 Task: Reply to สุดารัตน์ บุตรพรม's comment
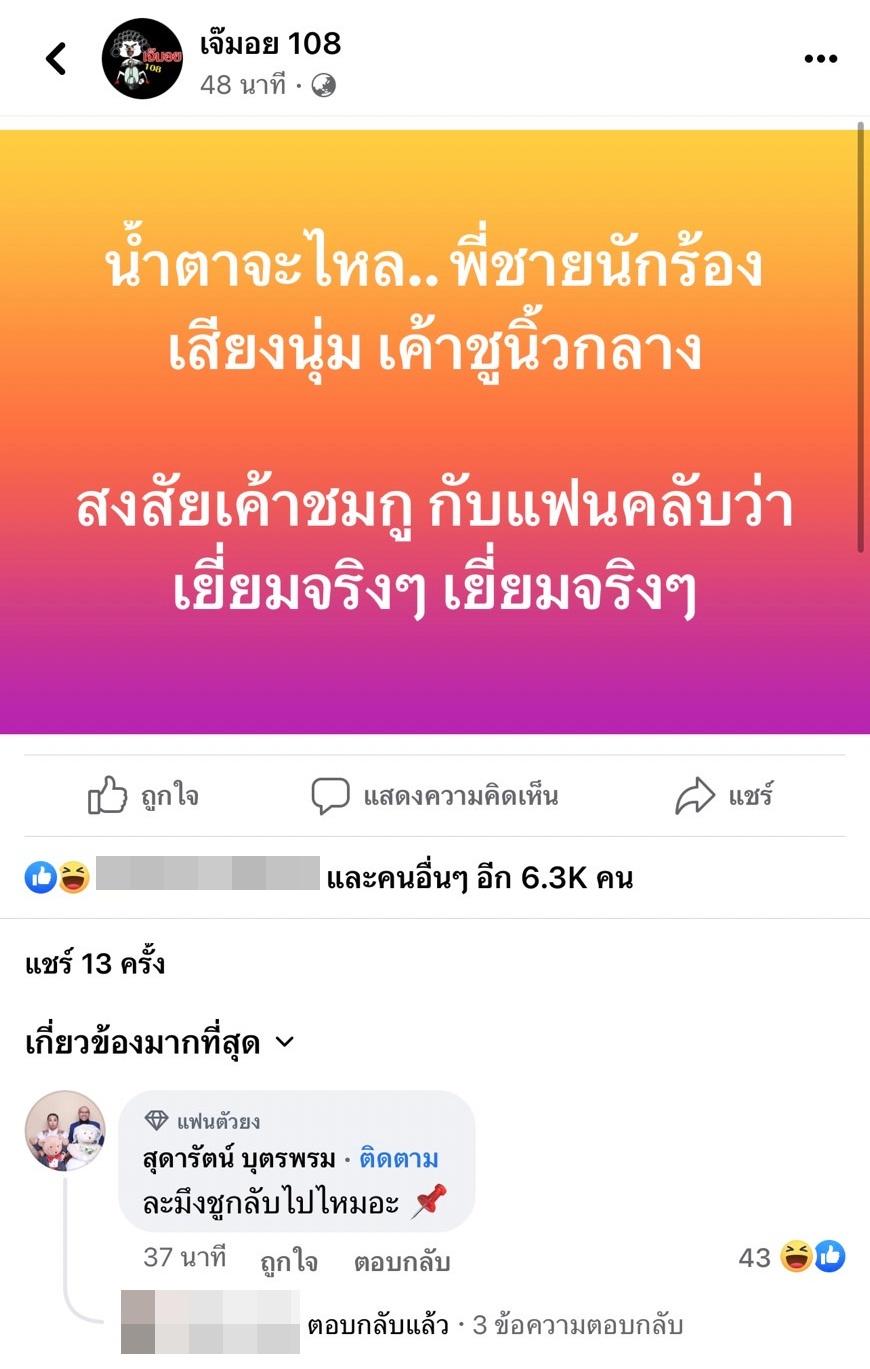402,1262
